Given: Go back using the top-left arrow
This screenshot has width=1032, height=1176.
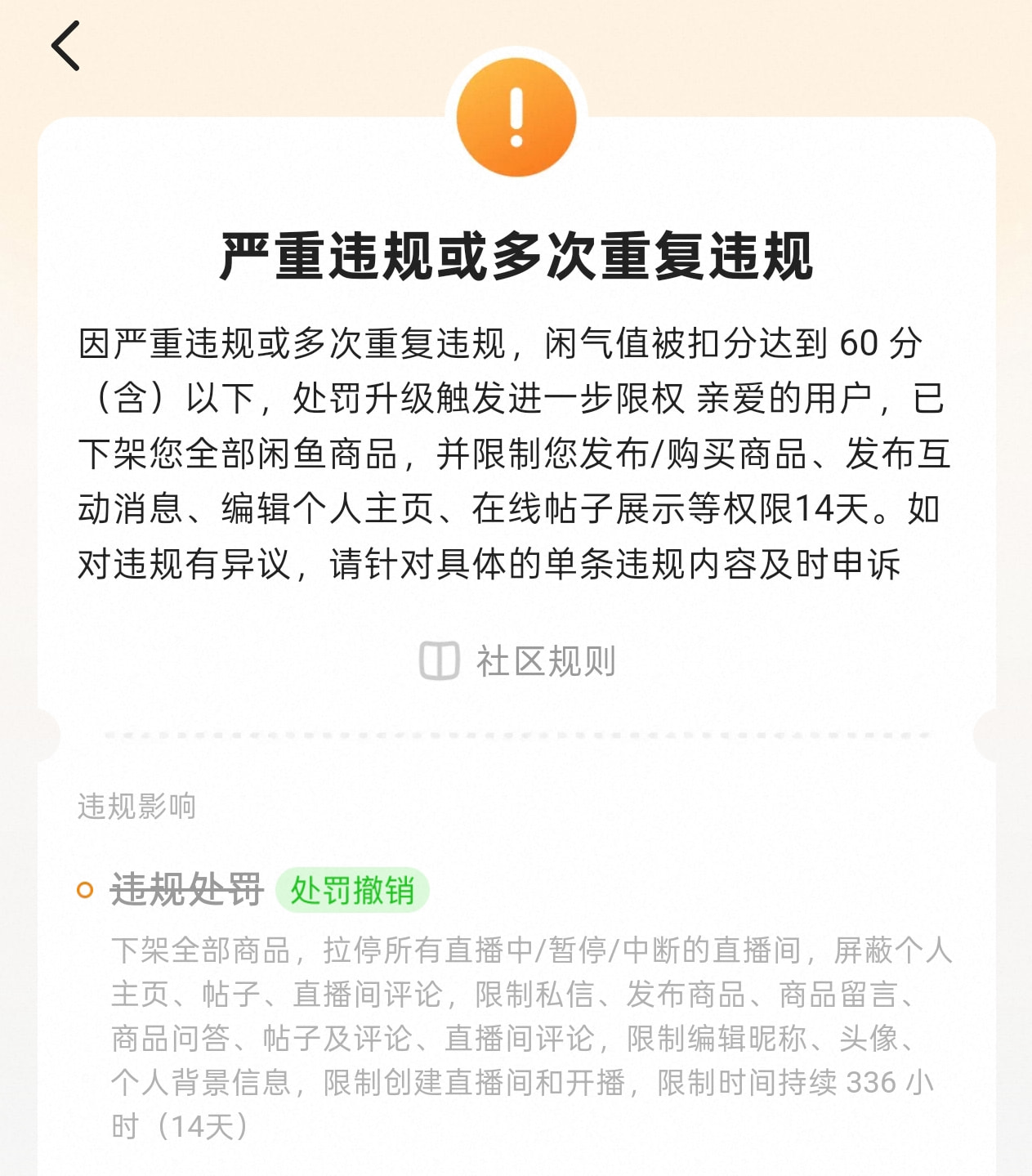Looking at the screenshot, I should click(65, 46).
